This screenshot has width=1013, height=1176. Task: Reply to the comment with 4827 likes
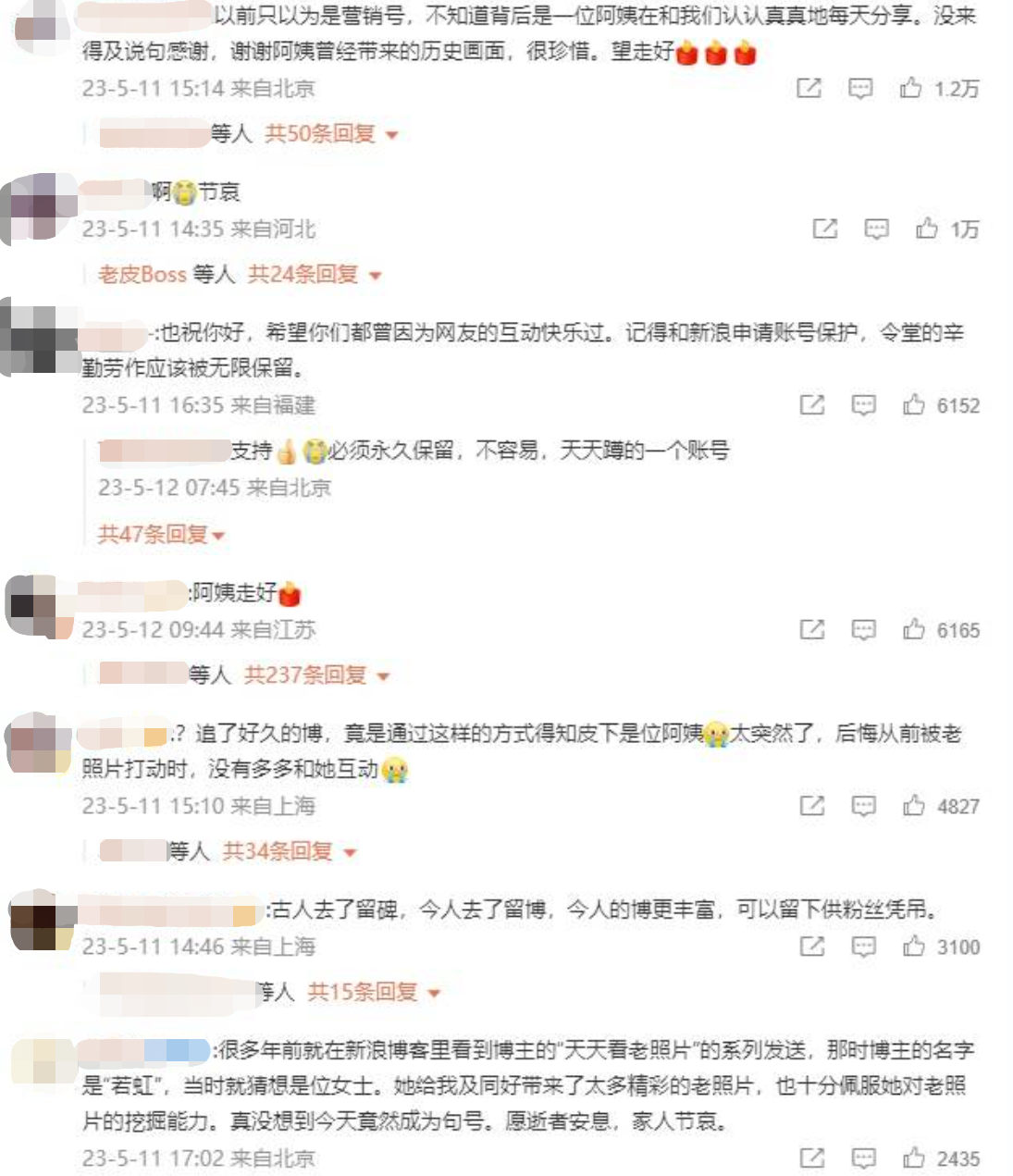point(863,806)
